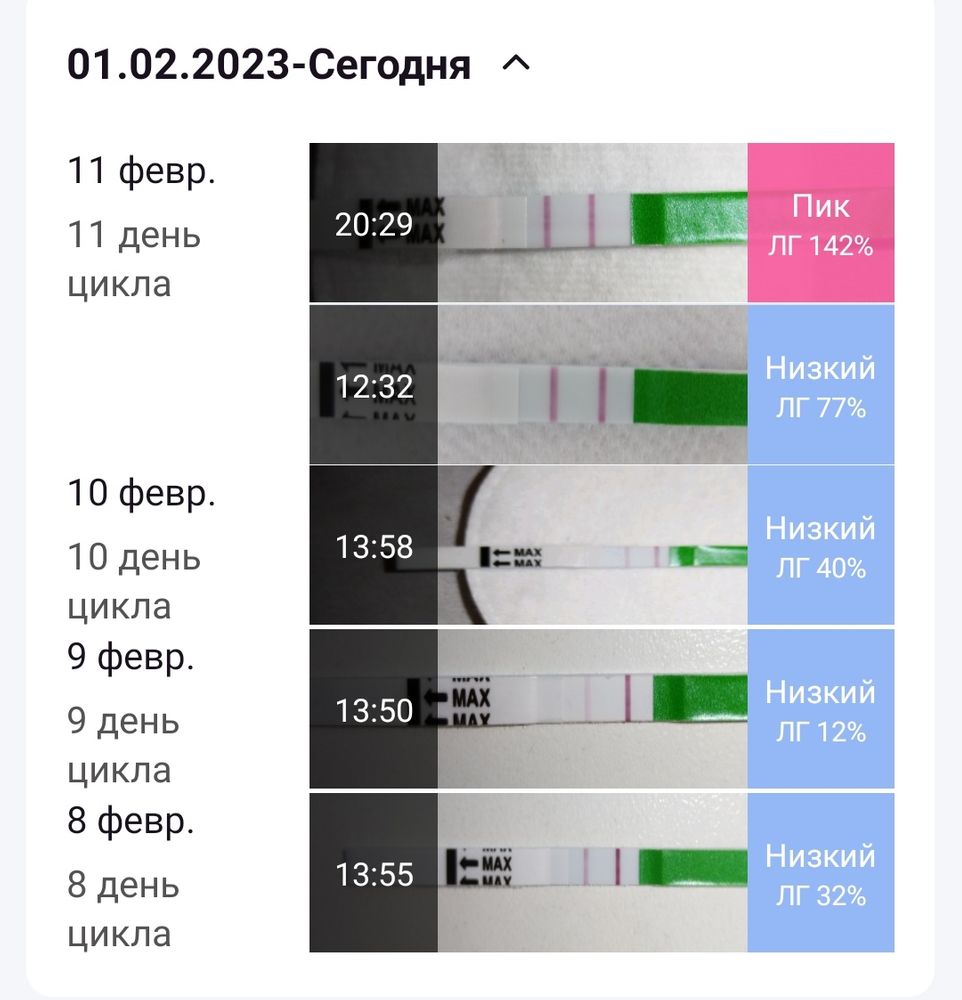Screen dimensions: 962x1000
Task: Open the 13:55 test with ЛГ 32%
Action: (601, 873)
